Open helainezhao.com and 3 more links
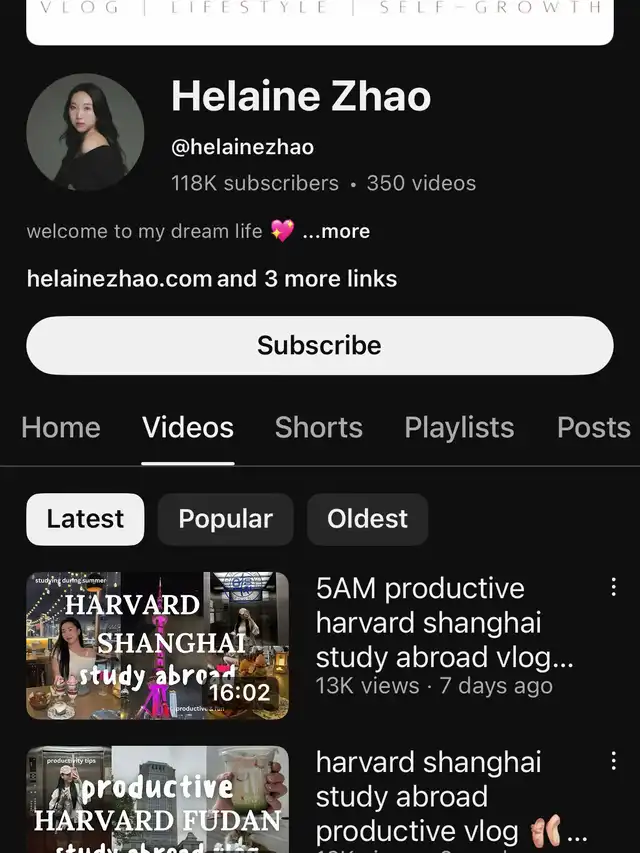The width and height of the screenshot is (640, 853). pyautogui.click(x=212, y=279)
